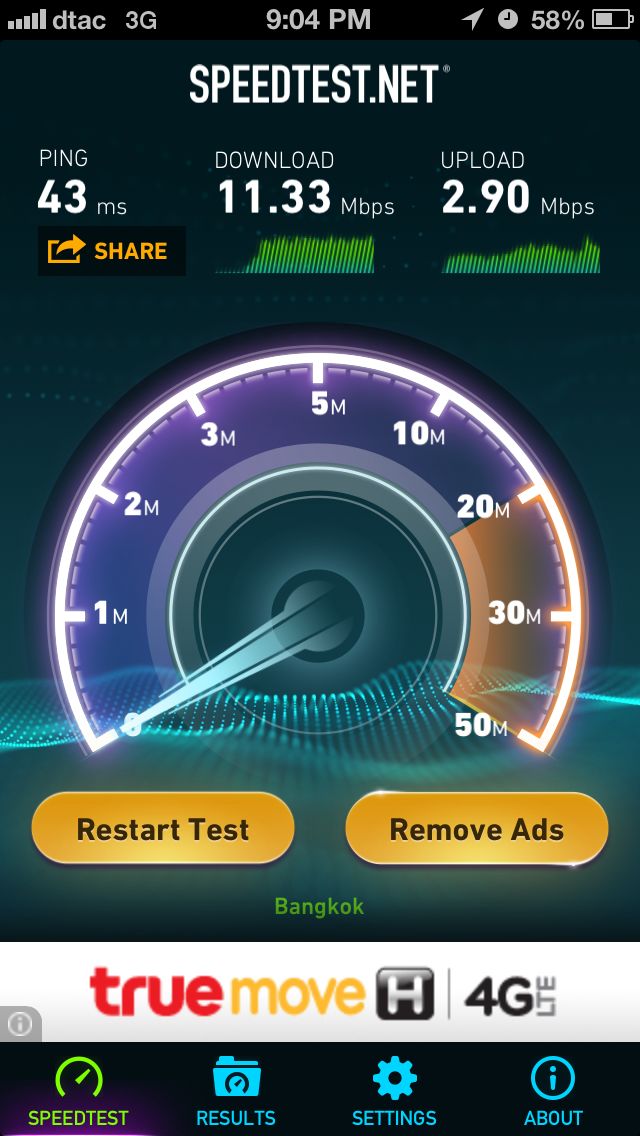Open the TrueMove H 4G ad banner

tap(320, 992)
